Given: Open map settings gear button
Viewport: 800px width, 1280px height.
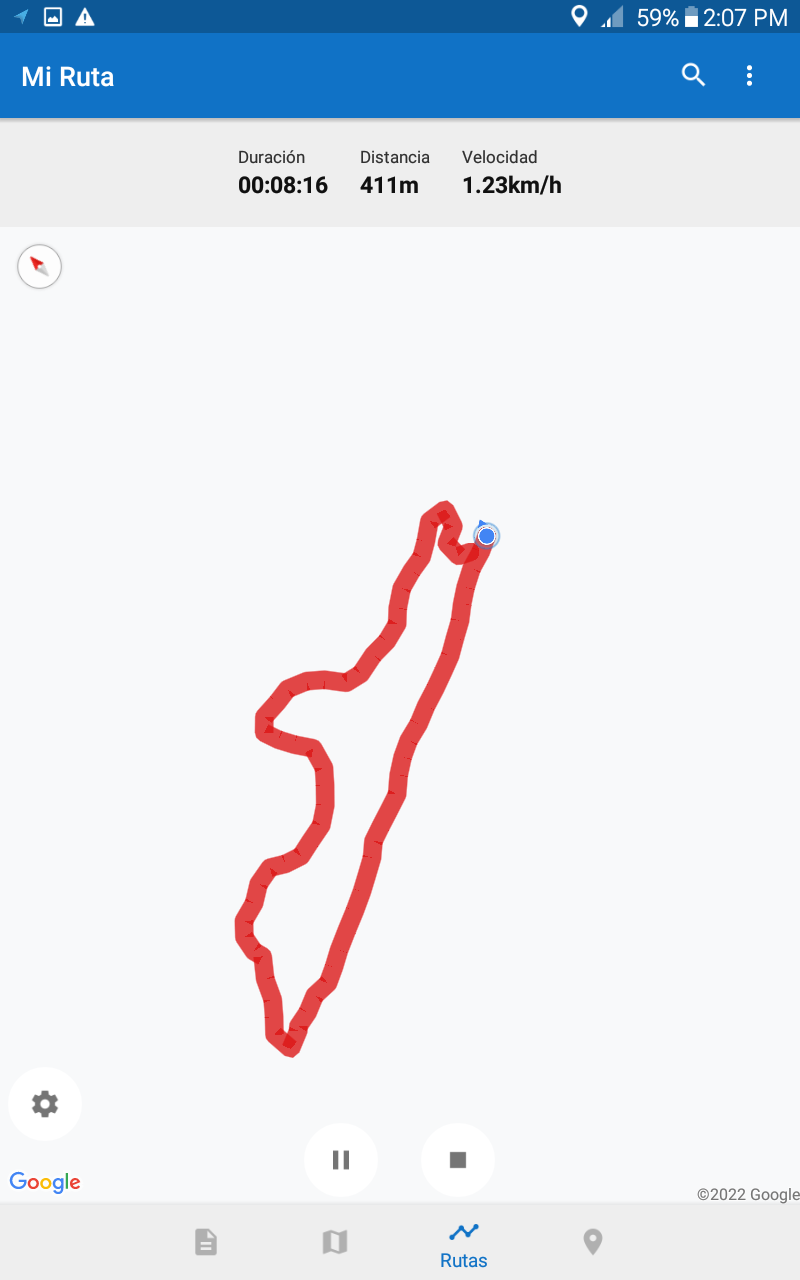Looking at the screenshot, I should [45, 1104].
